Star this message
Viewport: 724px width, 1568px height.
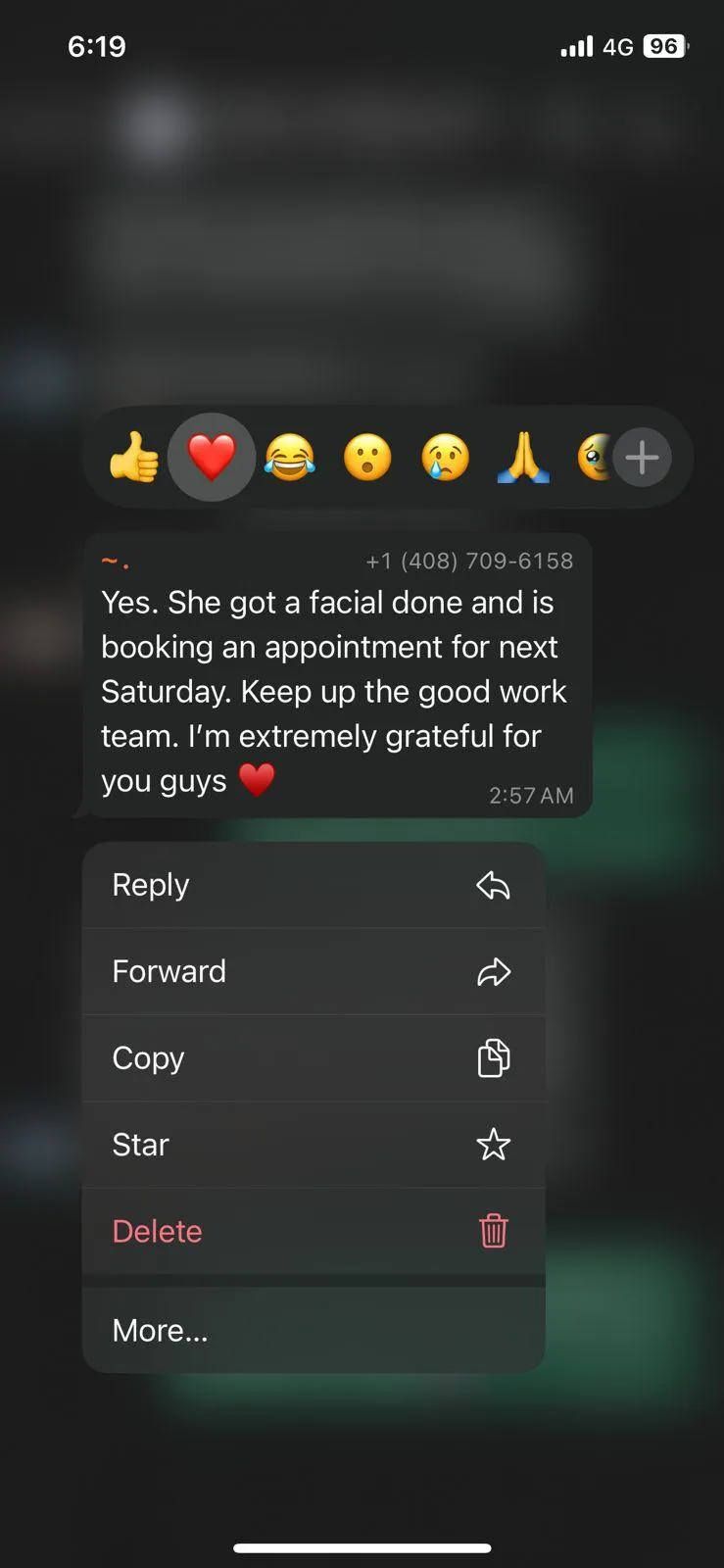tap(314, 1145)
